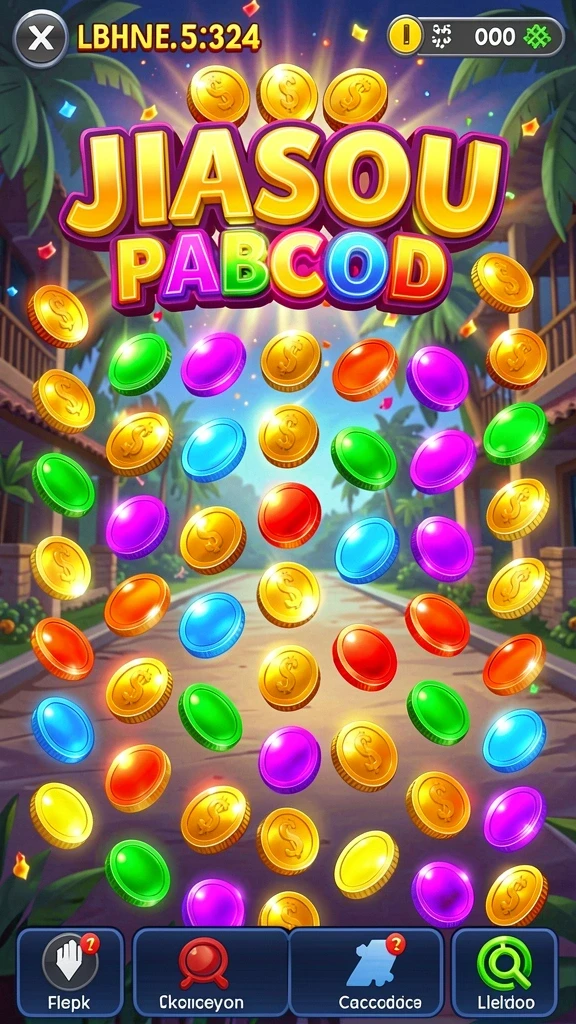
Task: Close the game screen with the X button
Action: pos(40,39)
